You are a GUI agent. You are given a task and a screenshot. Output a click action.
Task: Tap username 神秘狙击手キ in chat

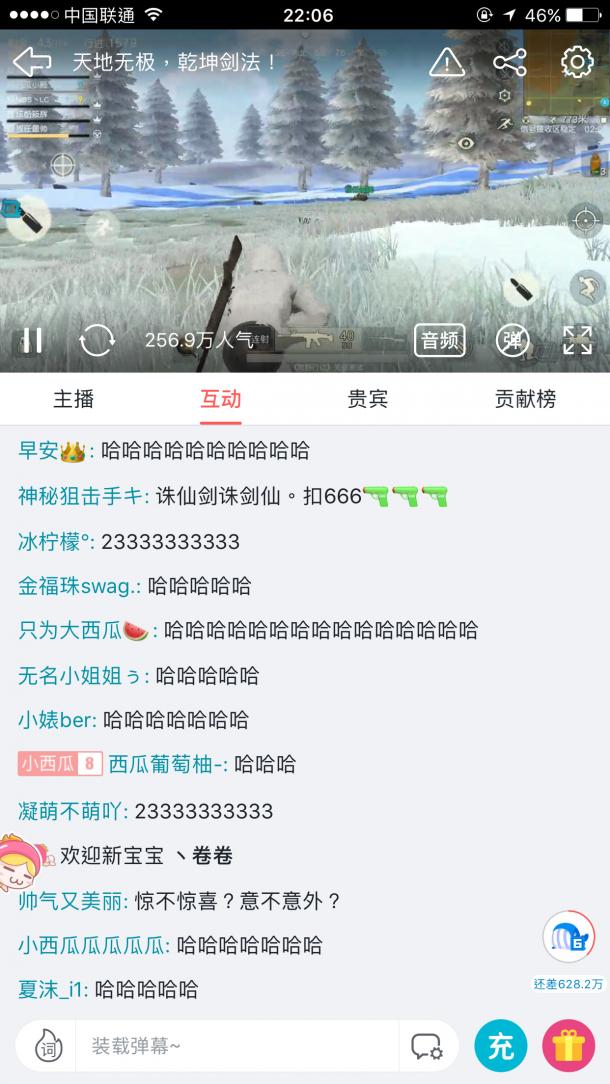coord(82,496)
